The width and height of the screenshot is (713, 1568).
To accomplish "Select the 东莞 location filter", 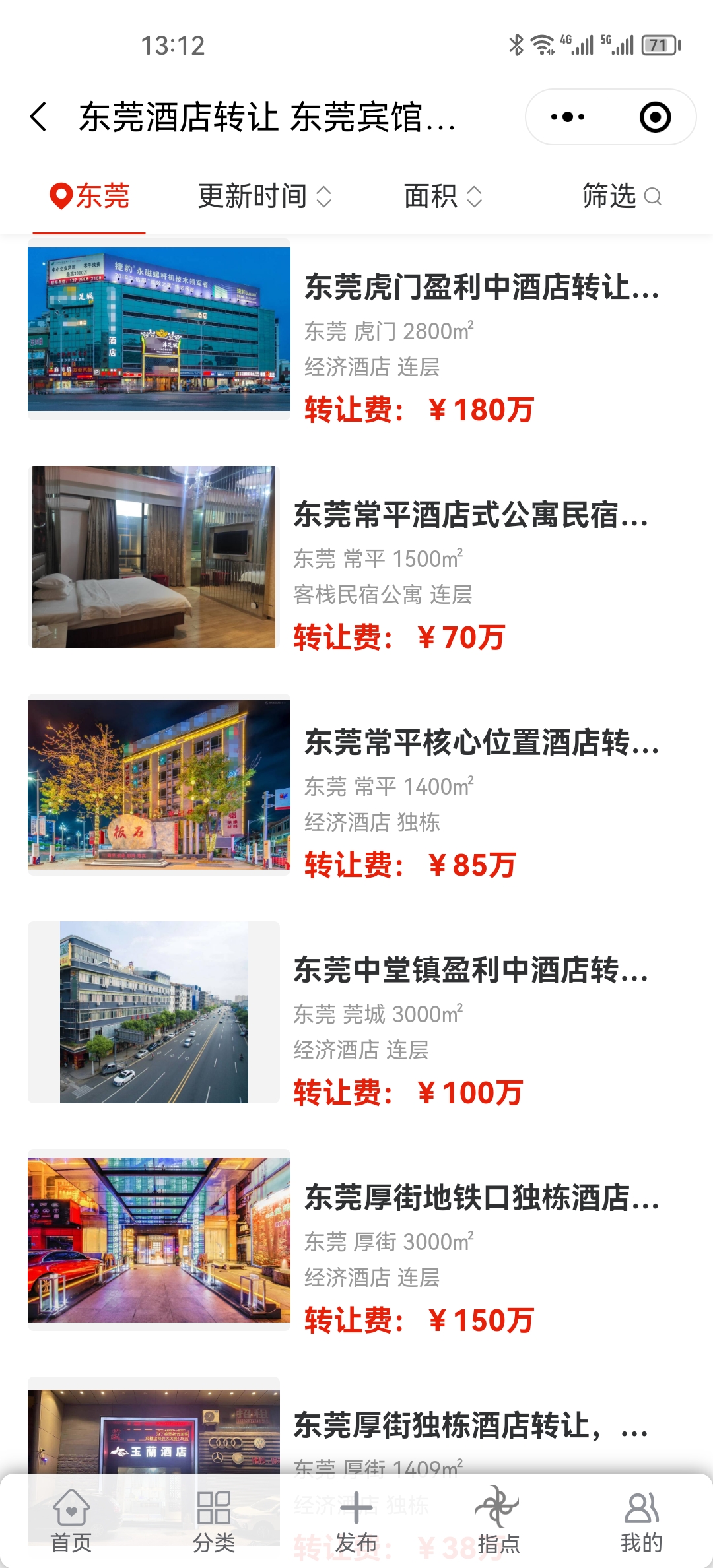I will (x=90, y=197).
